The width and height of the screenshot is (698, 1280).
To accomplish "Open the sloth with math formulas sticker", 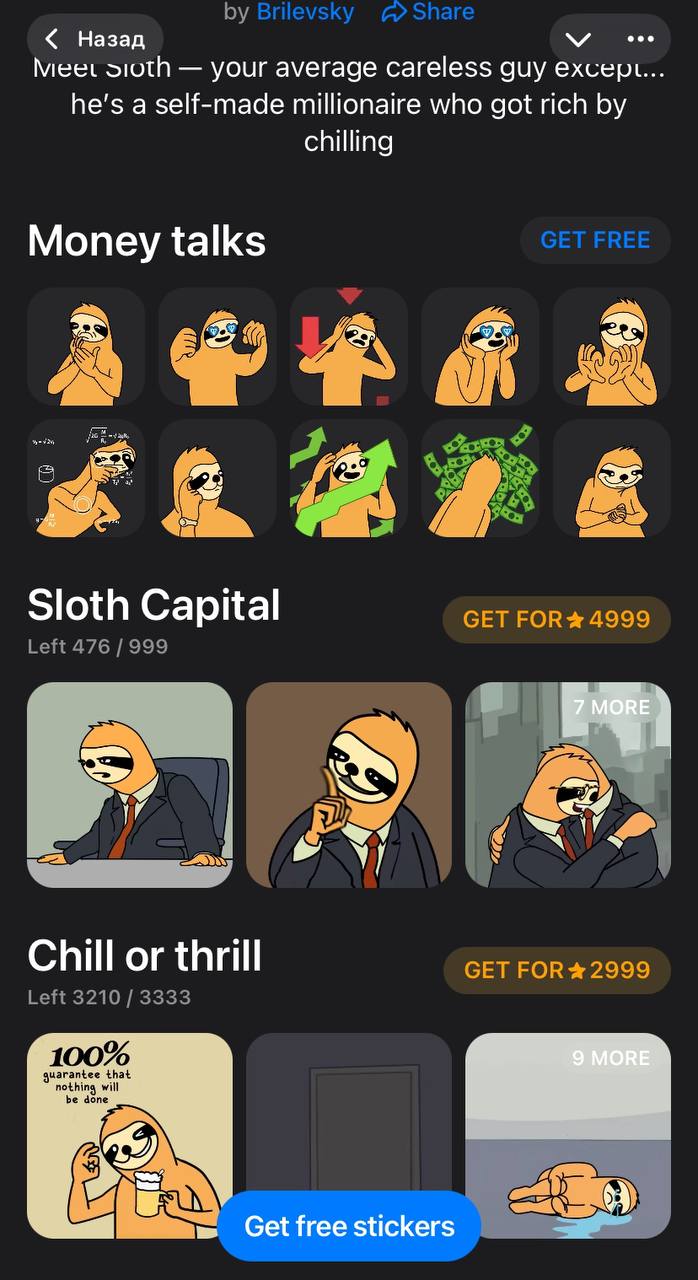I will (86, 478).
